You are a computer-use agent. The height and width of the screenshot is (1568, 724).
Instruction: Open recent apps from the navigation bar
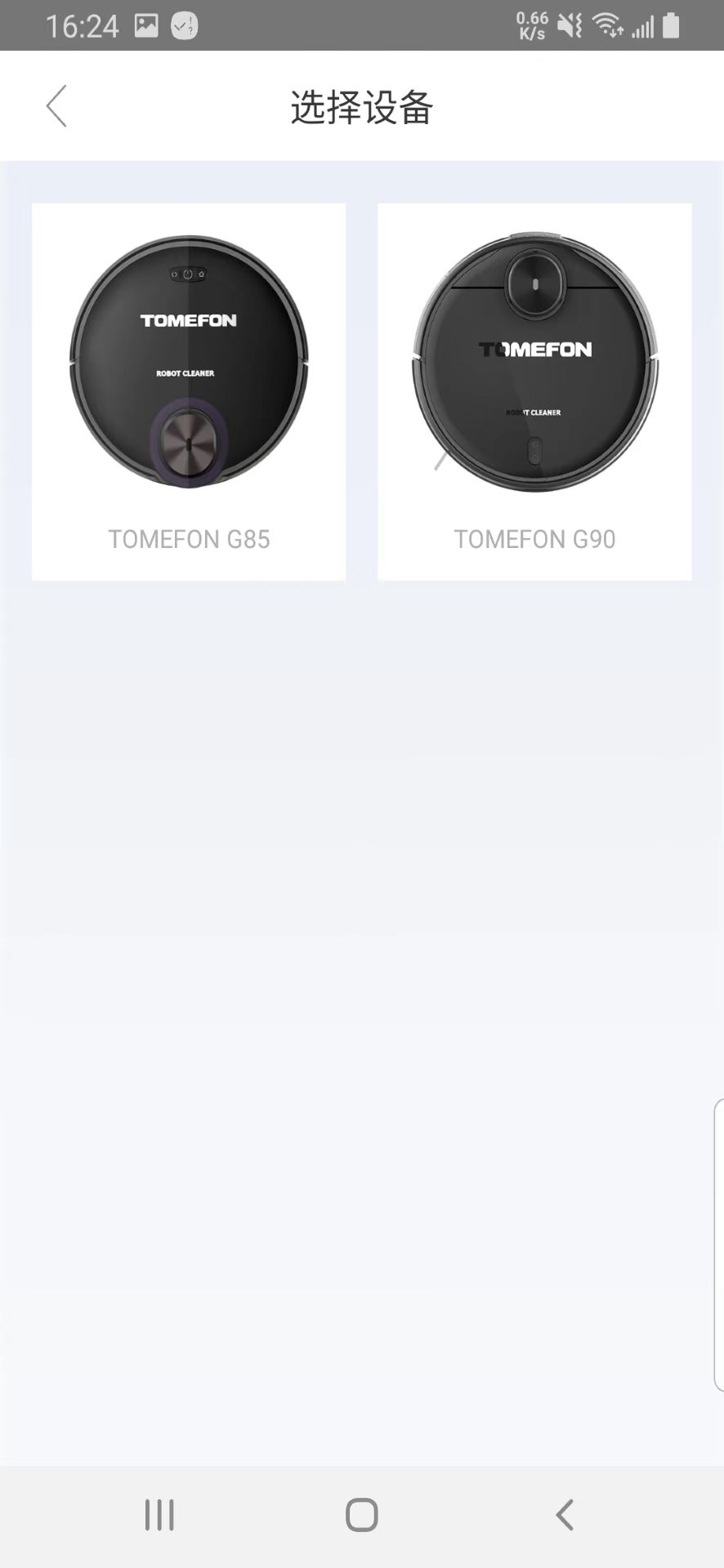159,1515
